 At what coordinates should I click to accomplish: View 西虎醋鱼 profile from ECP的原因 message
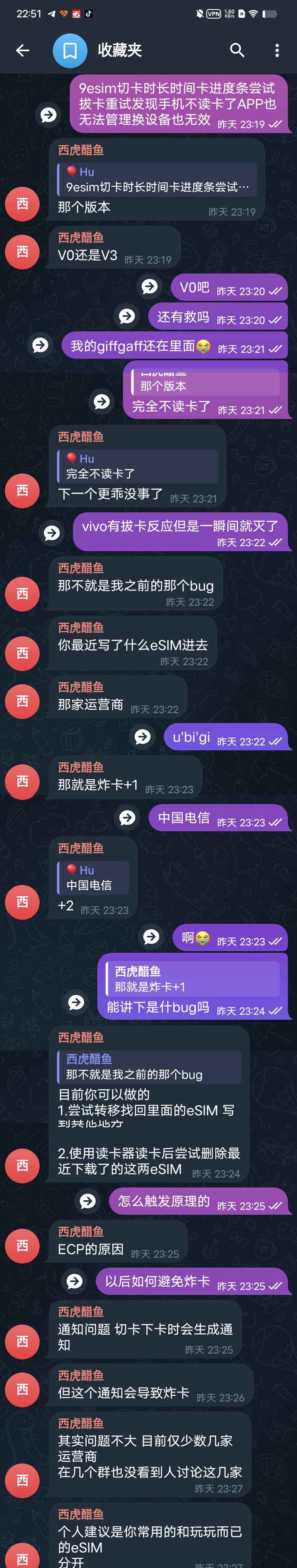pyautogui.click(x=22, y=1245)
